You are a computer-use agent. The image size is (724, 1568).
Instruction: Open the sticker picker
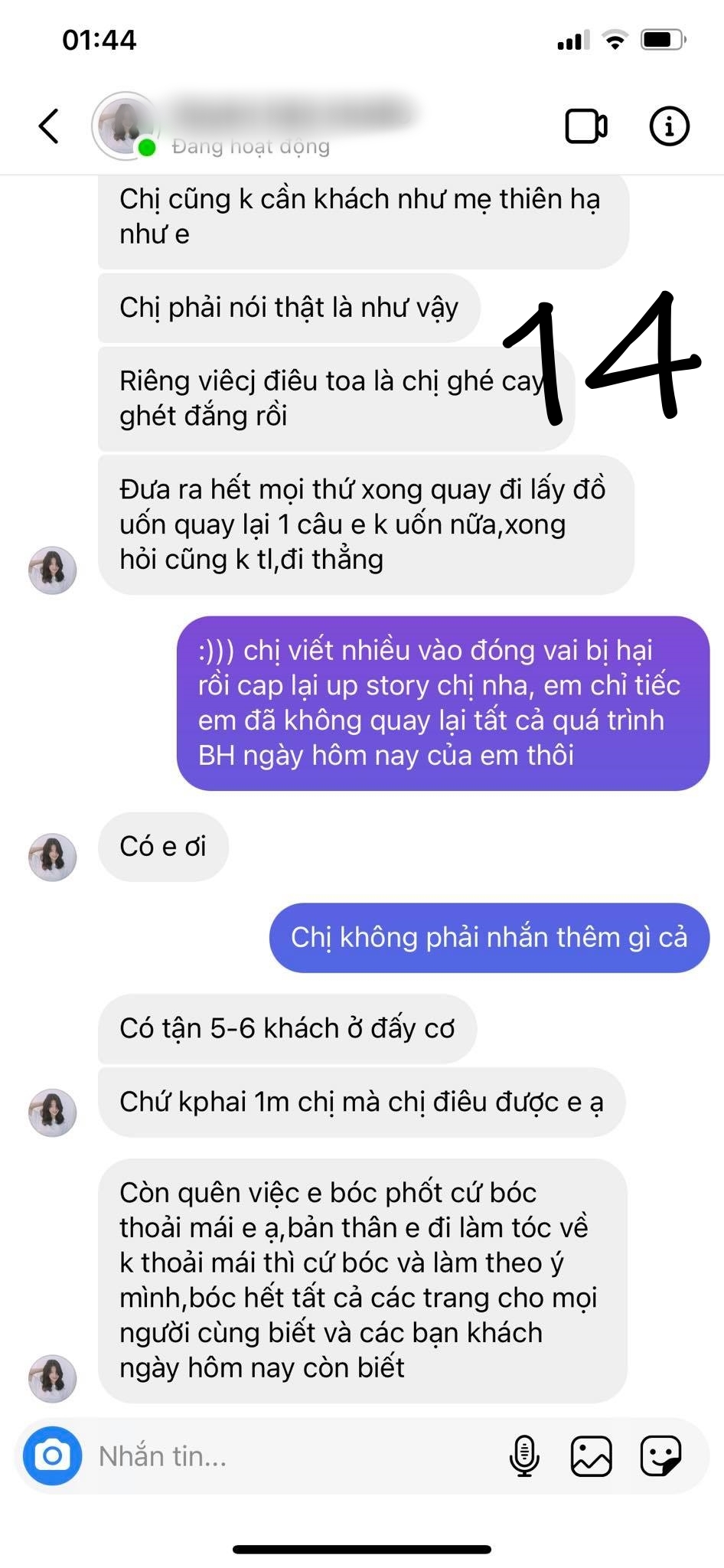(x=660, y=1455)
